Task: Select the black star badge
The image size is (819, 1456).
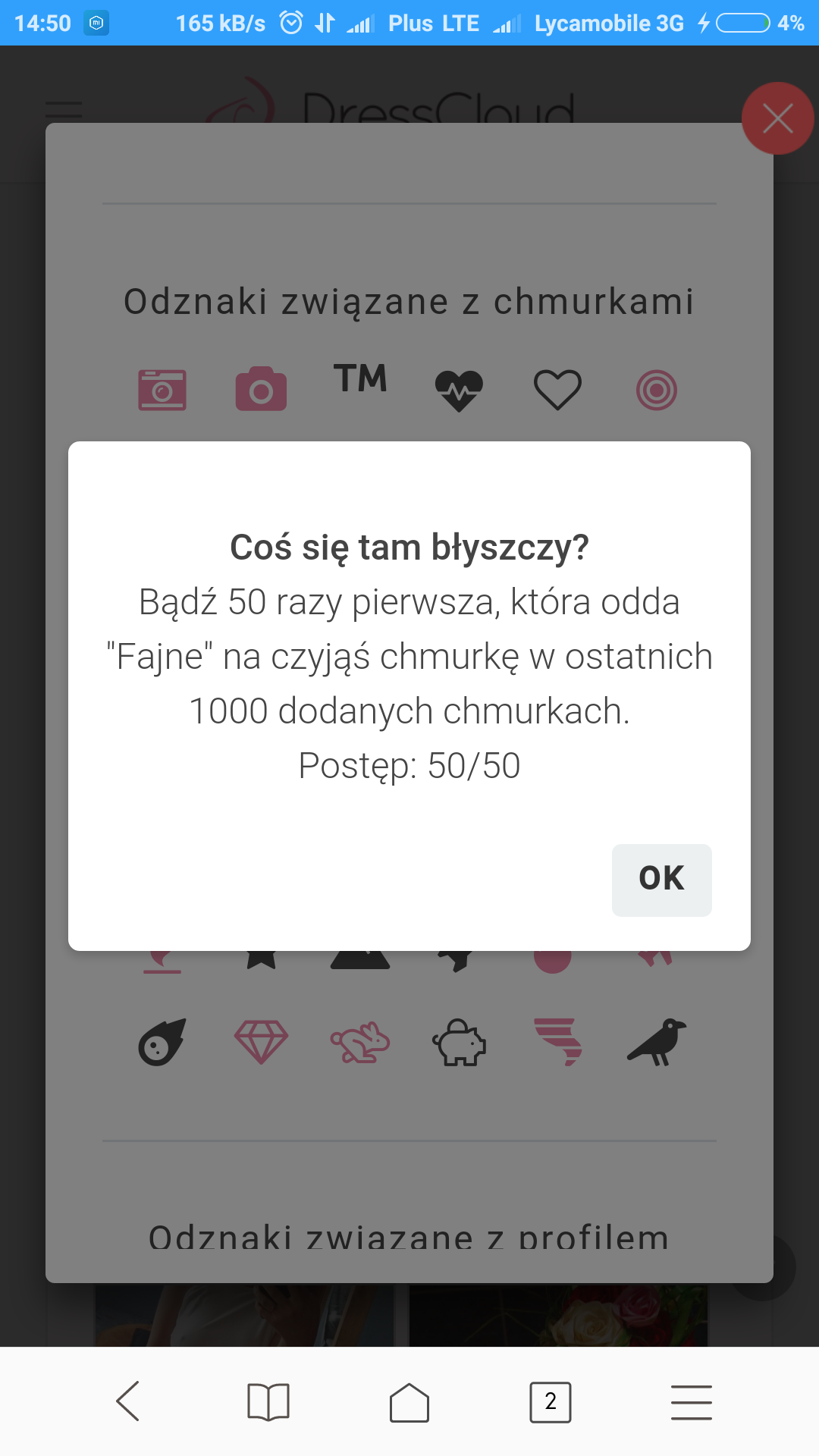Action: (x=261, y=957)
